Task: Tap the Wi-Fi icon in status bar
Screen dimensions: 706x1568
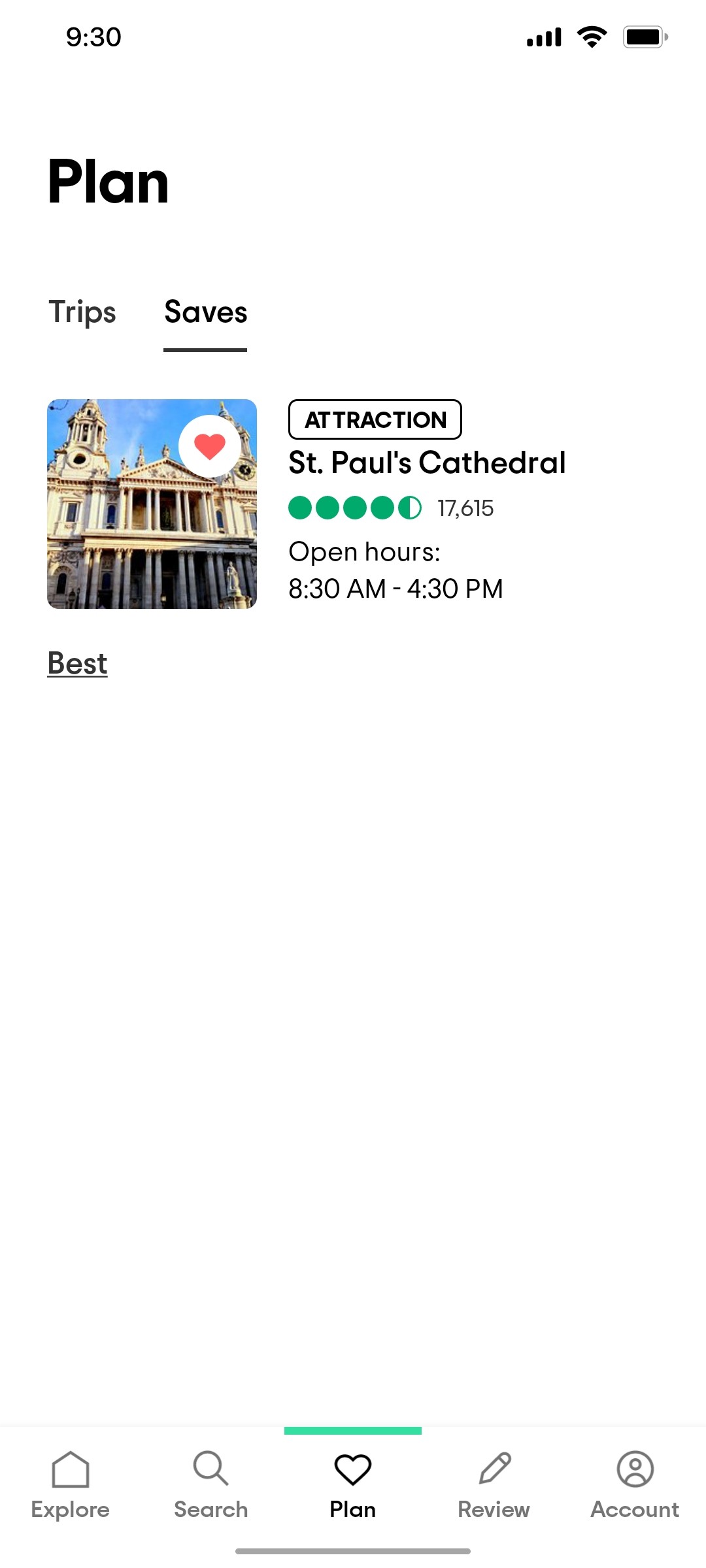Action: pos(592,37)
